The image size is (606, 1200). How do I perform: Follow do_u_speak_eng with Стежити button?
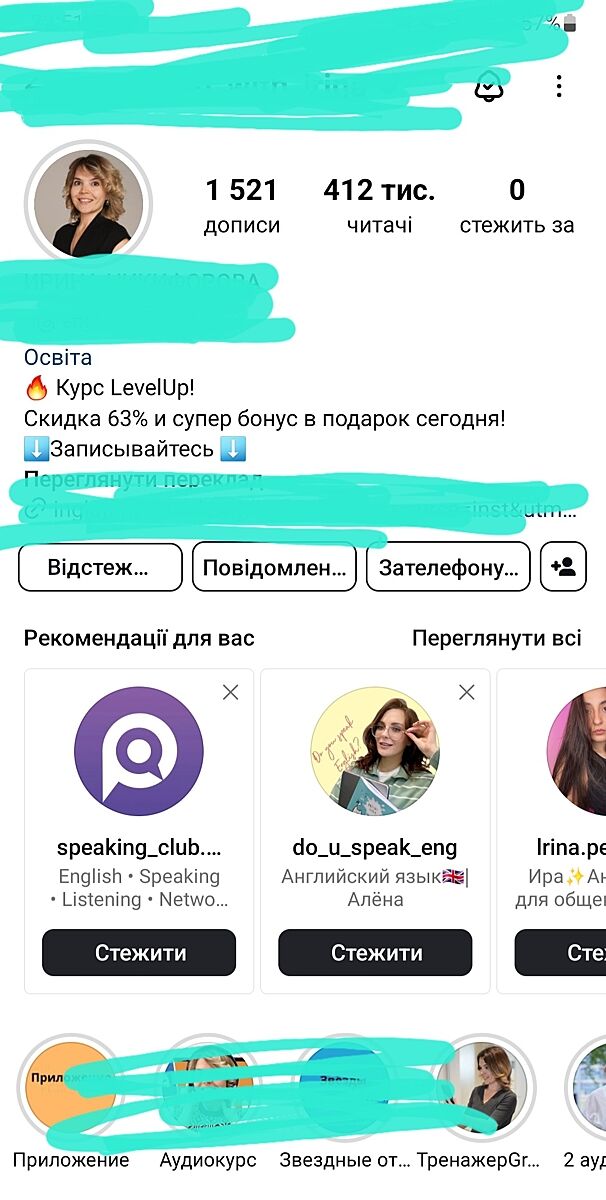(375, 953)
